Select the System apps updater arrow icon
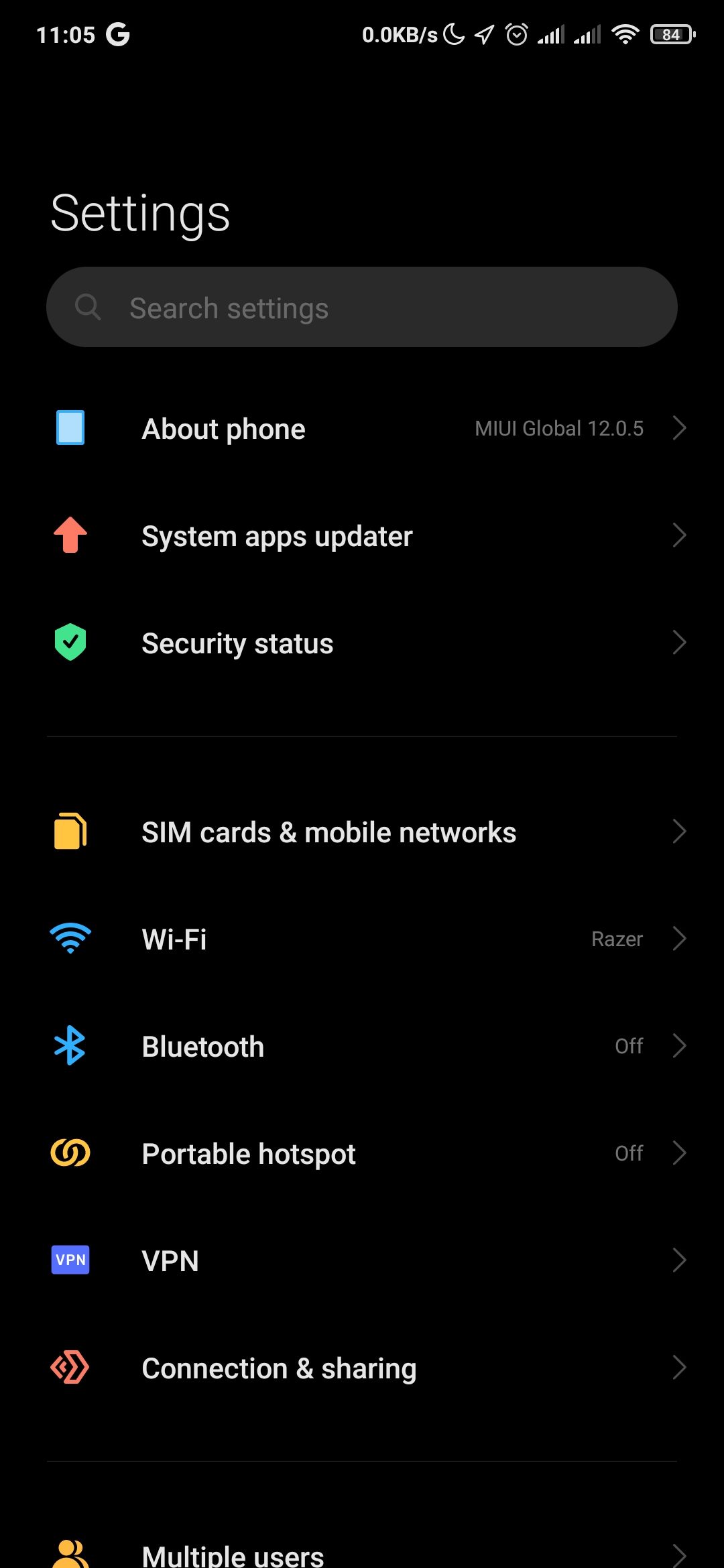The image size is (724, 1568). coord(680,535)
